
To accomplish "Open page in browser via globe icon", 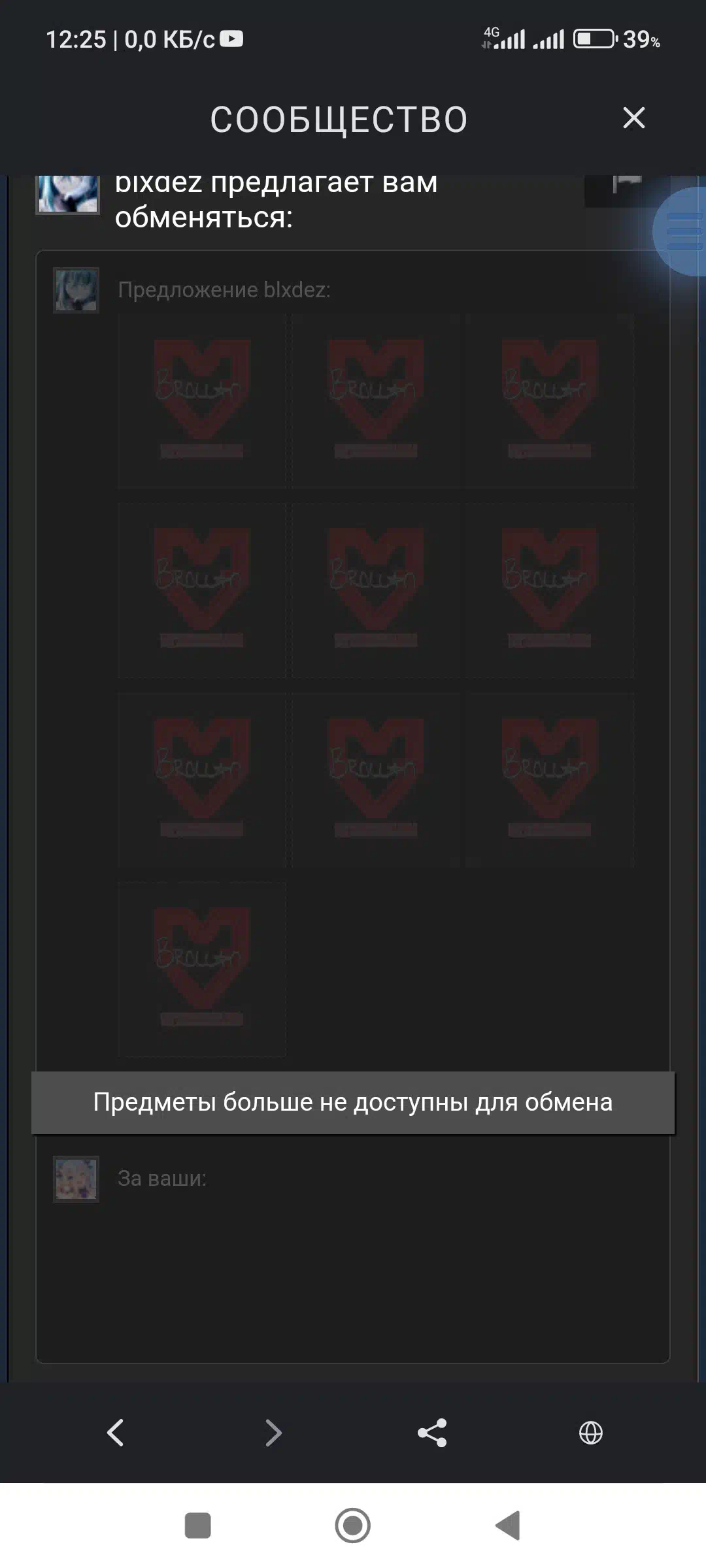I will [591, 1433].
